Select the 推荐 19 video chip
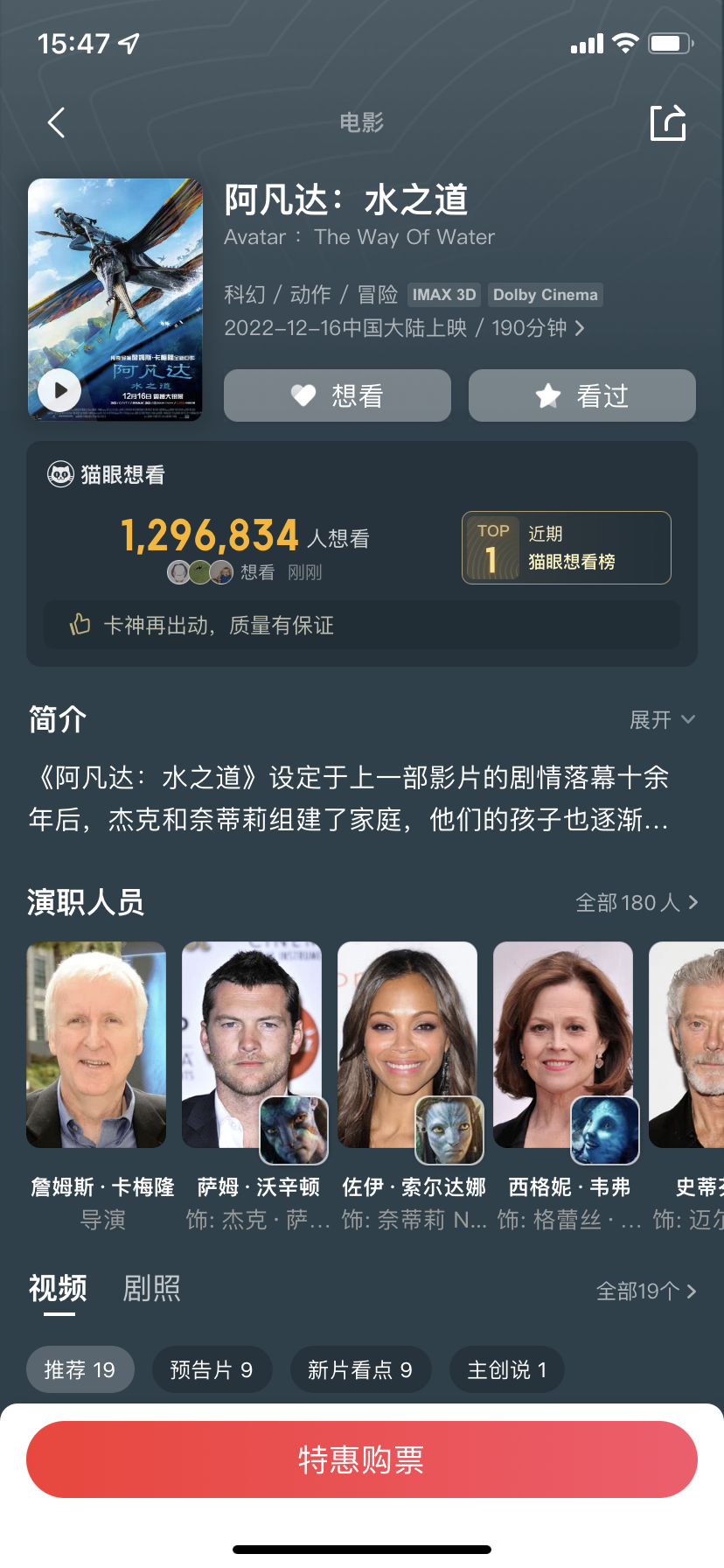 coord(80,1369)
